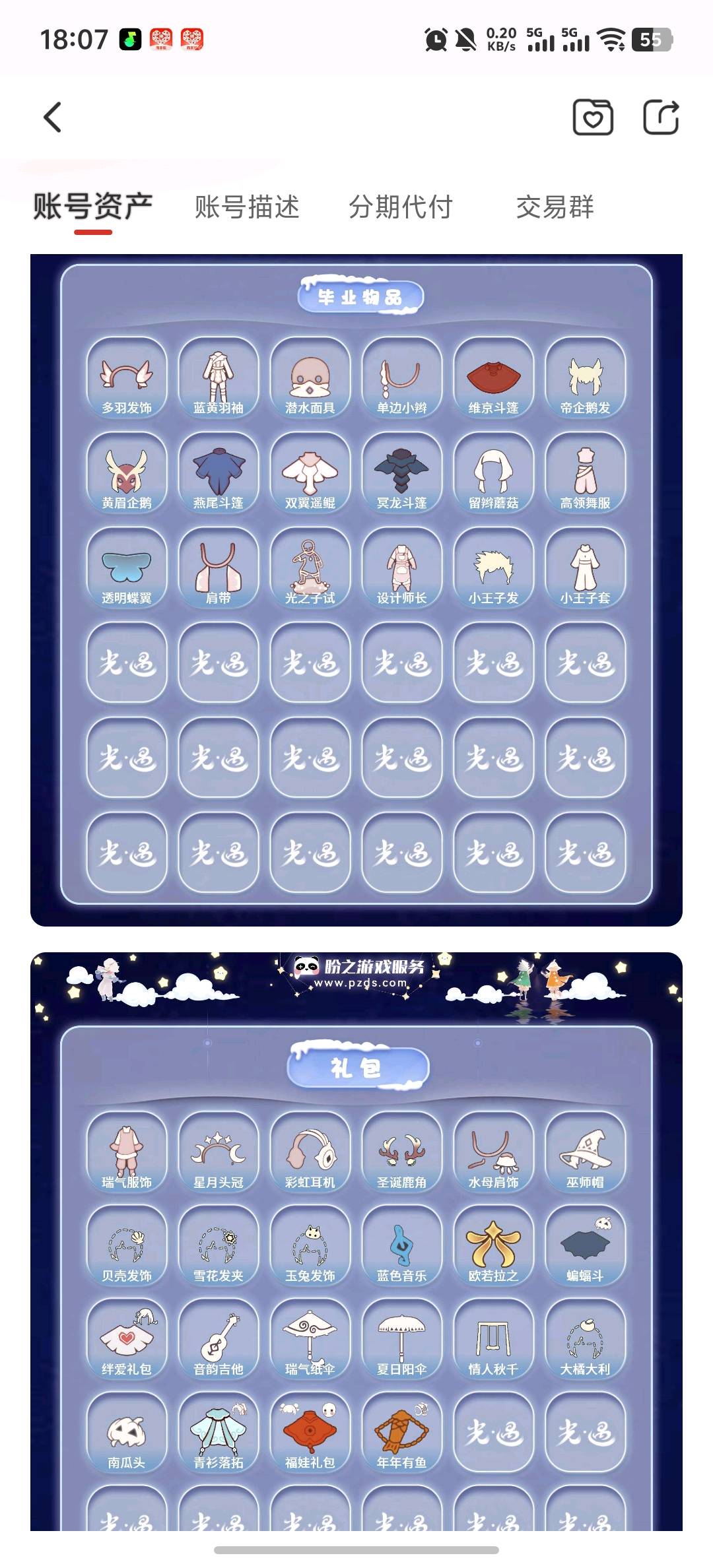Select the 账号资产 tab

coord(93,207)
